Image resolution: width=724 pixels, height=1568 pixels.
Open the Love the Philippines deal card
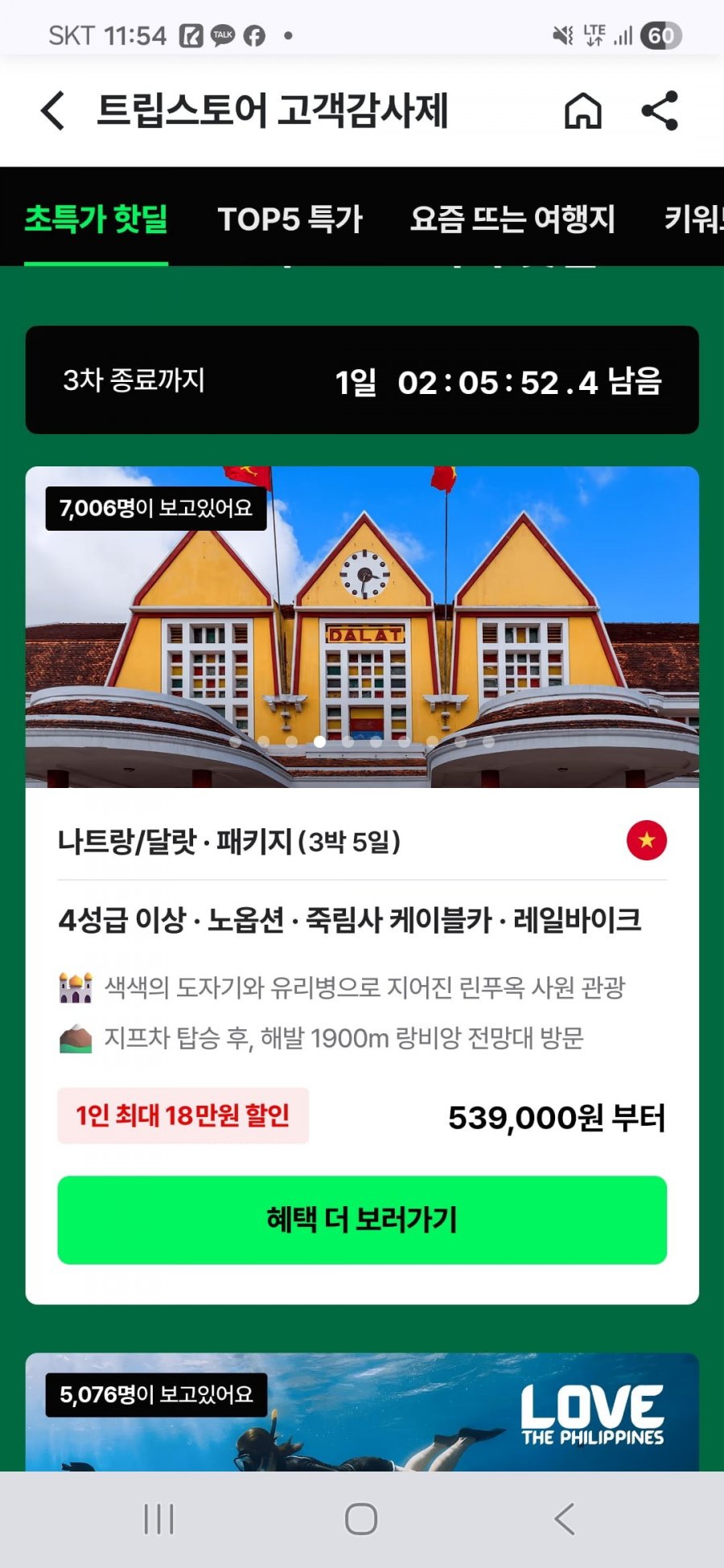(x=362, y=1412)
